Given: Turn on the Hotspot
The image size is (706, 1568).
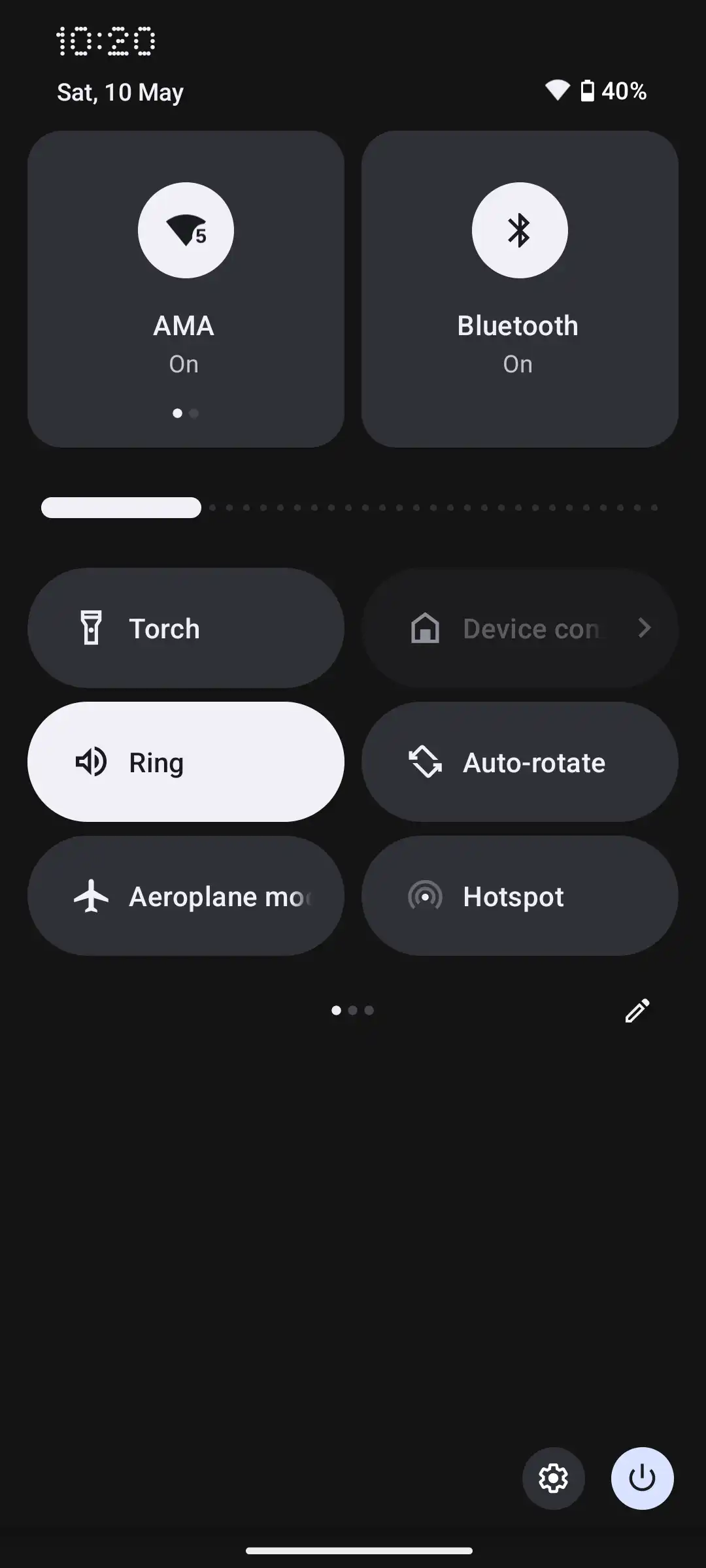Looking at the screenshot, I should [520, 896].
